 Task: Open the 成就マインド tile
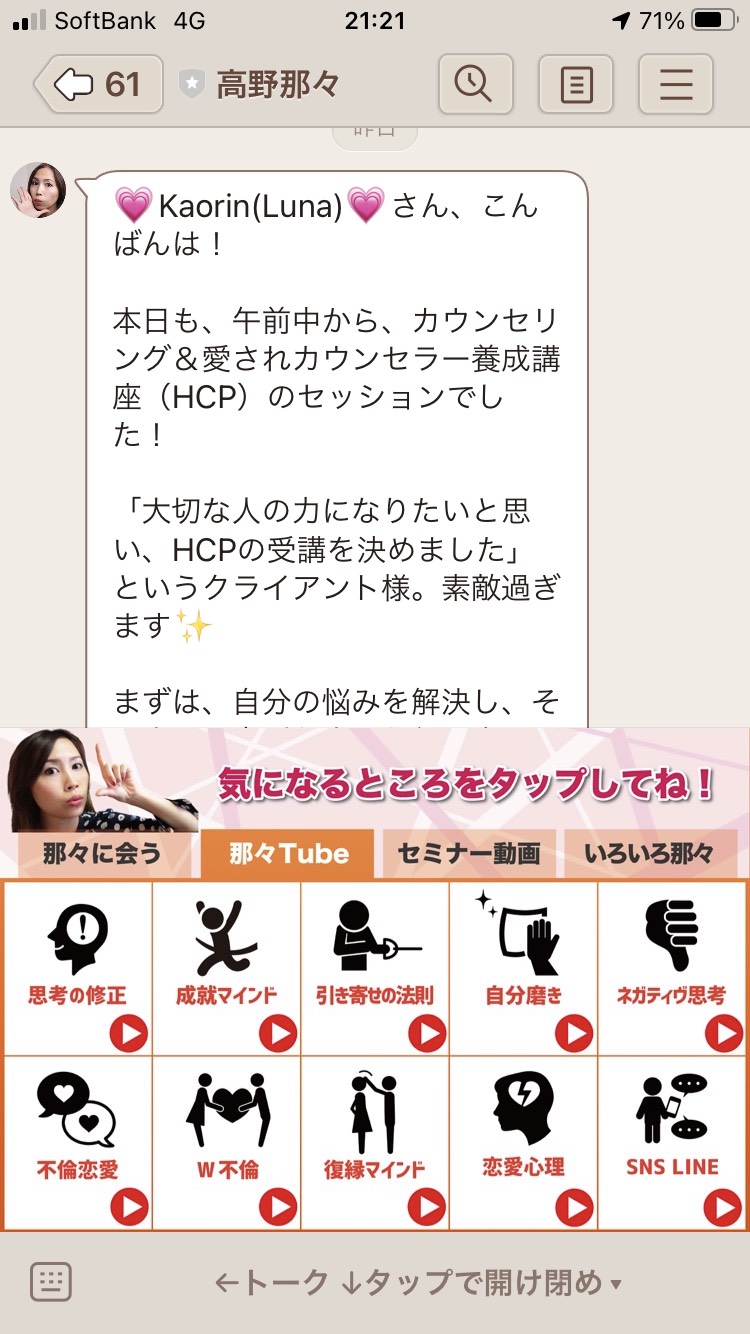click(226, 968)
